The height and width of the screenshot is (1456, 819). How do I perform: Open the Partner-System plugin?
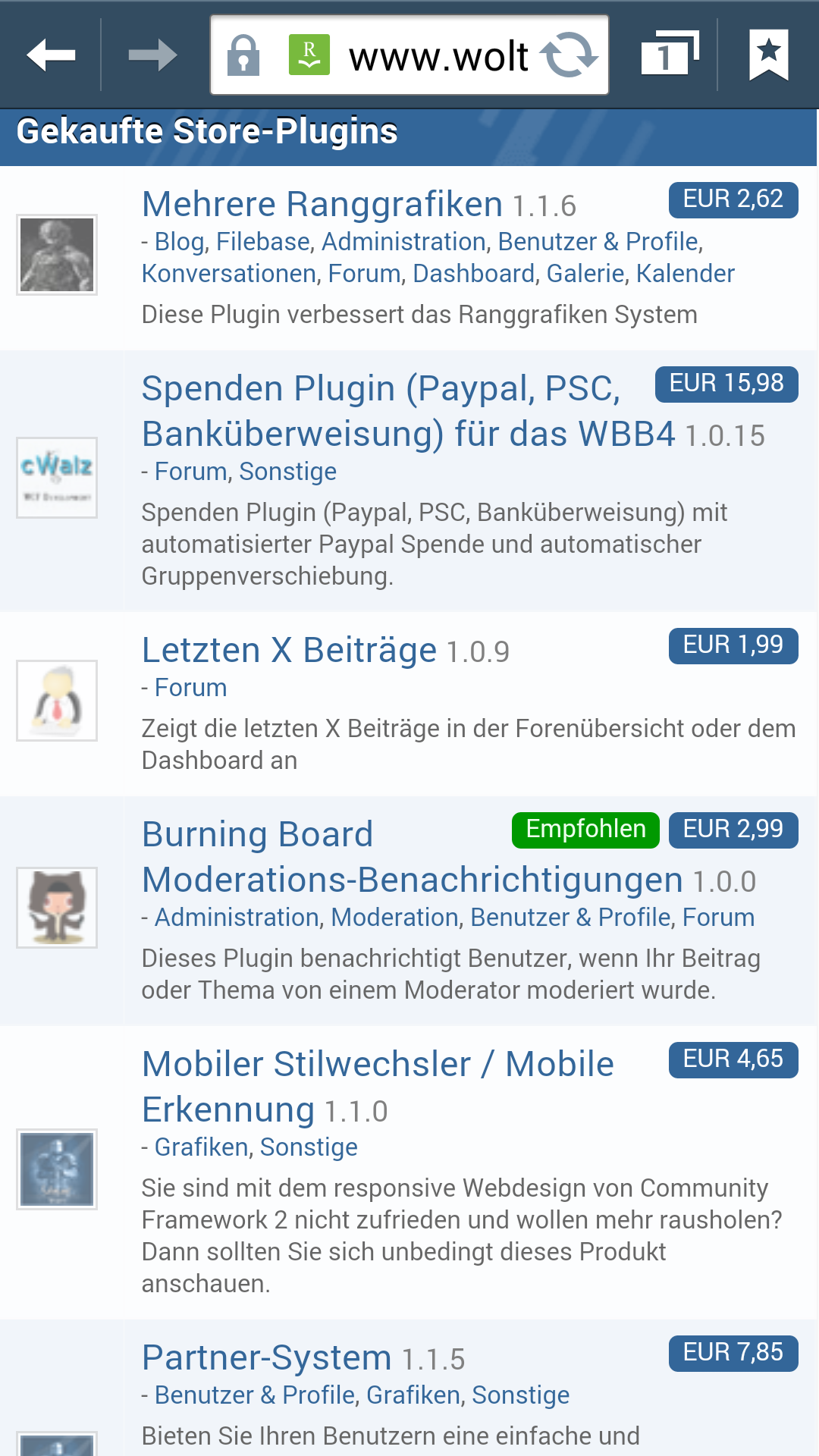tap(266, 1358)
